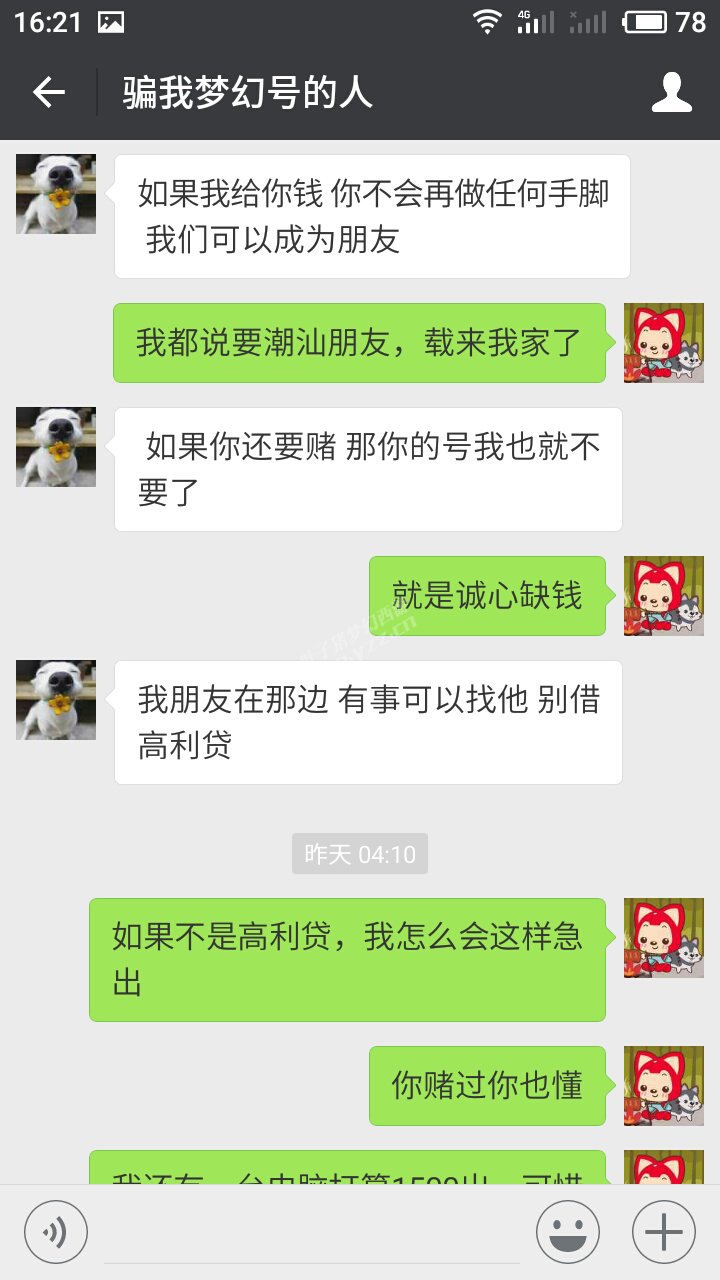The image size is (720, 1280).
Task: Open dog avatar beside 如果我给你钱 message
Action: point(56,194)
